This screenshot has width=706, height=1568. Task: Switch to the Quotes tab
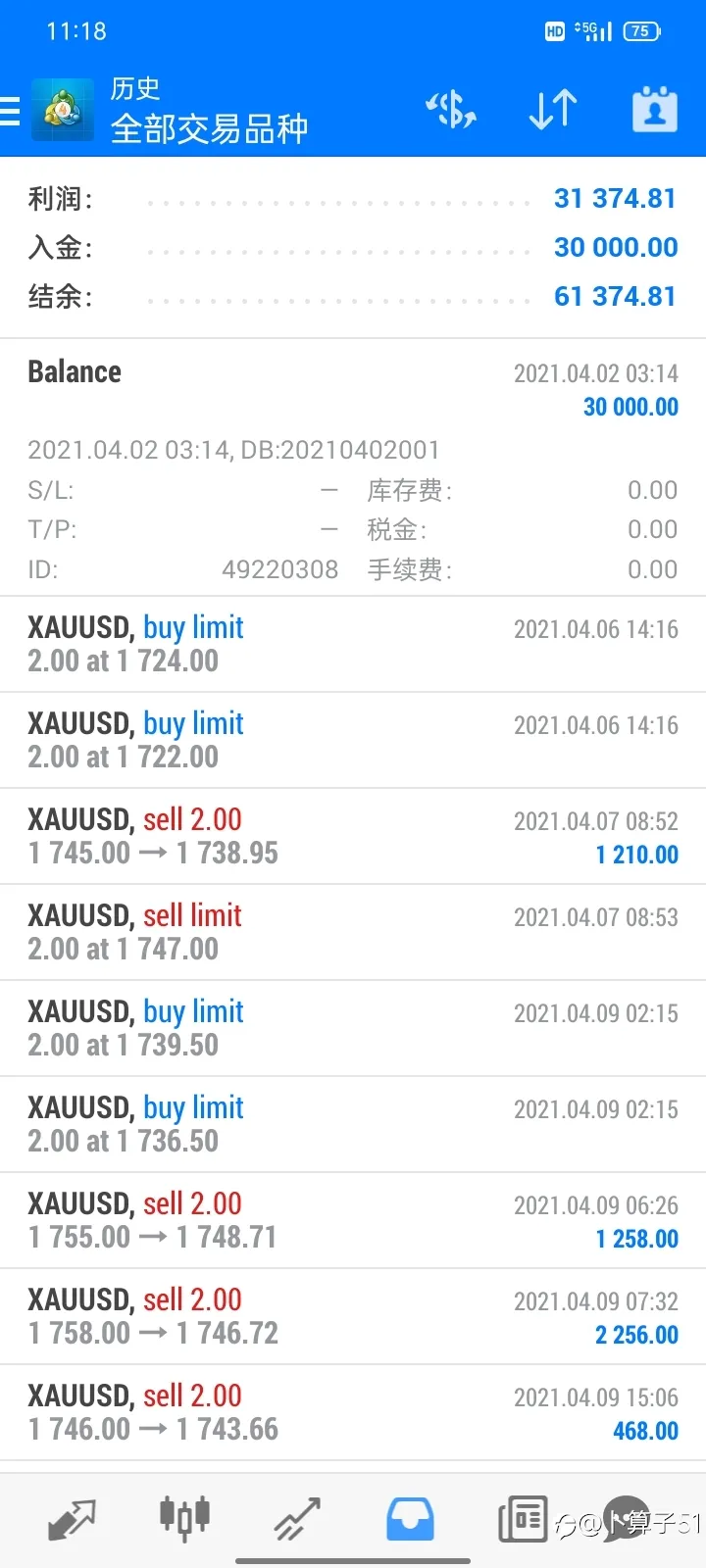pos(72,1519)
